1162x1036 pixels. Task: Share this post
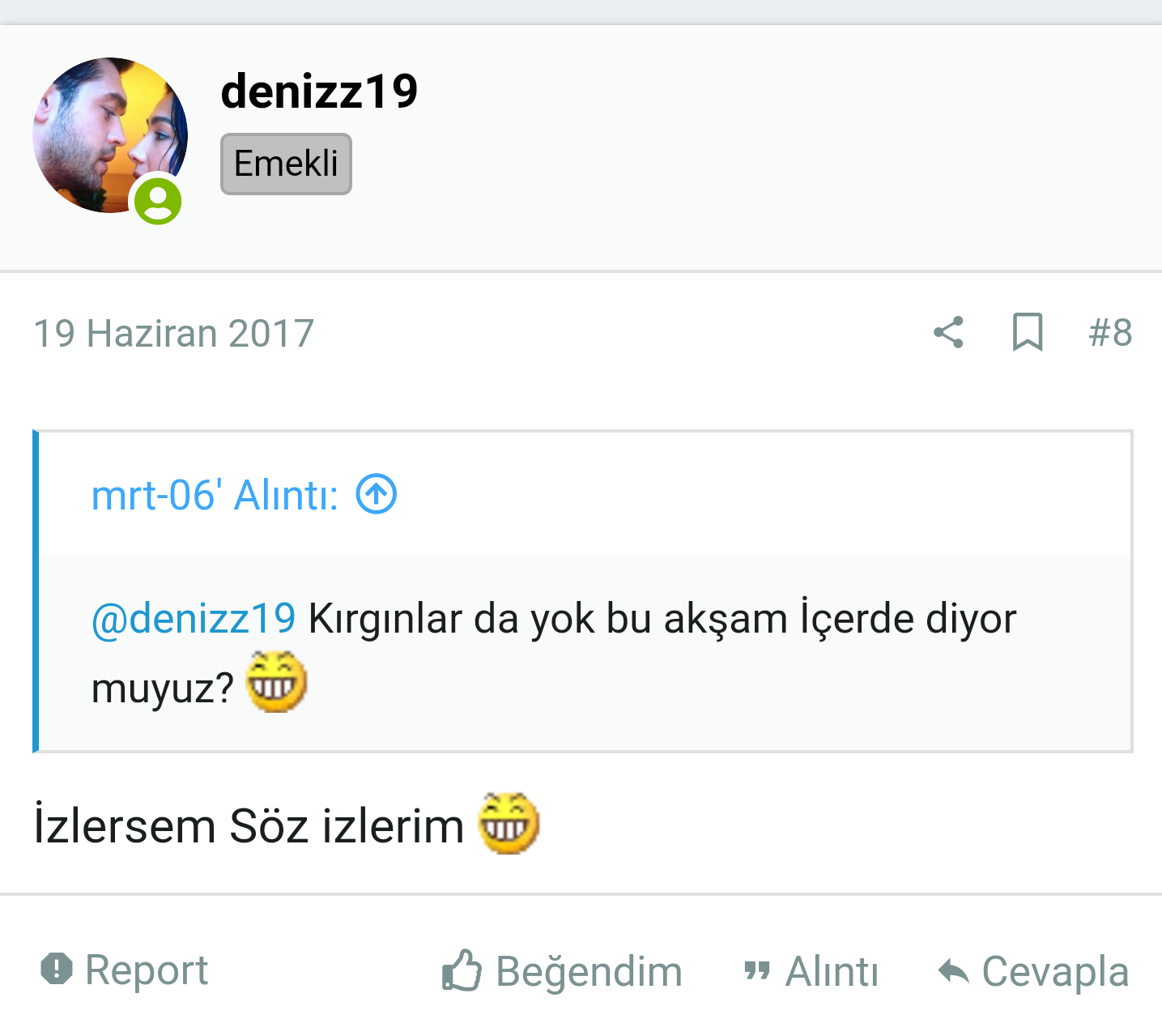(948, 333)
